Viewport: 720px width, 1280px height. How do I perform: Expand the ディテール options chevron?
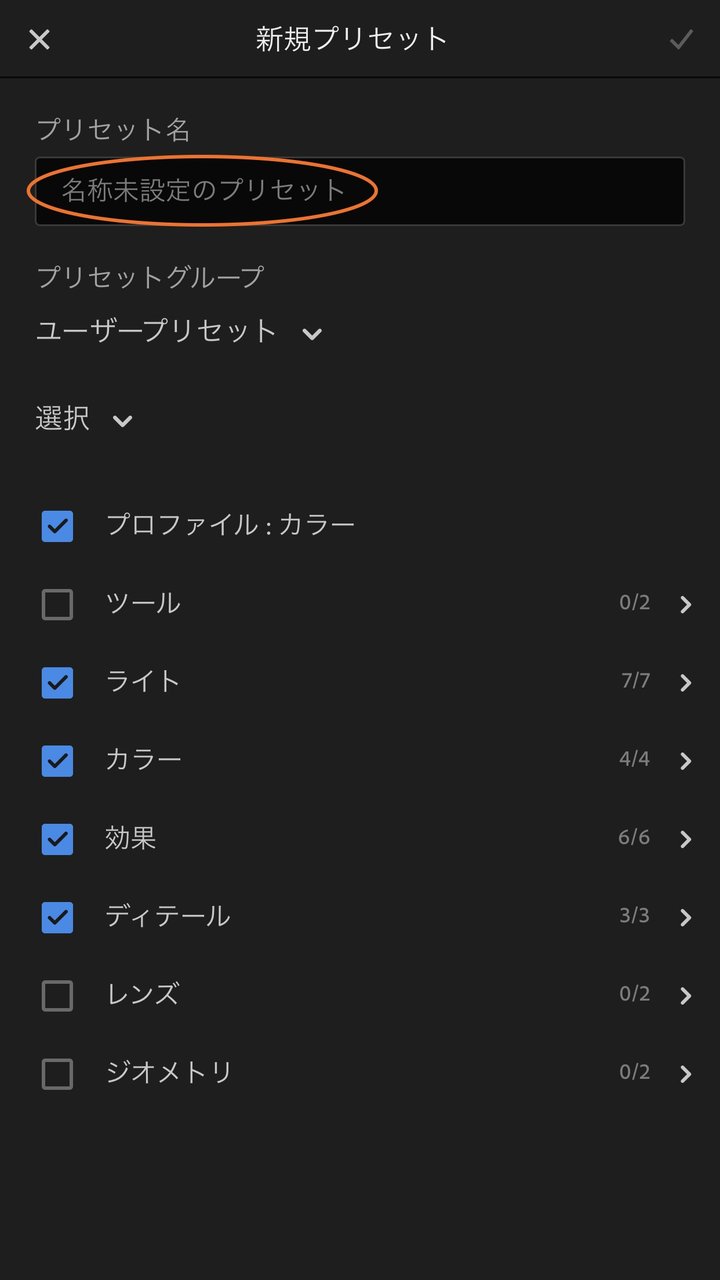[x=686, y=917]
